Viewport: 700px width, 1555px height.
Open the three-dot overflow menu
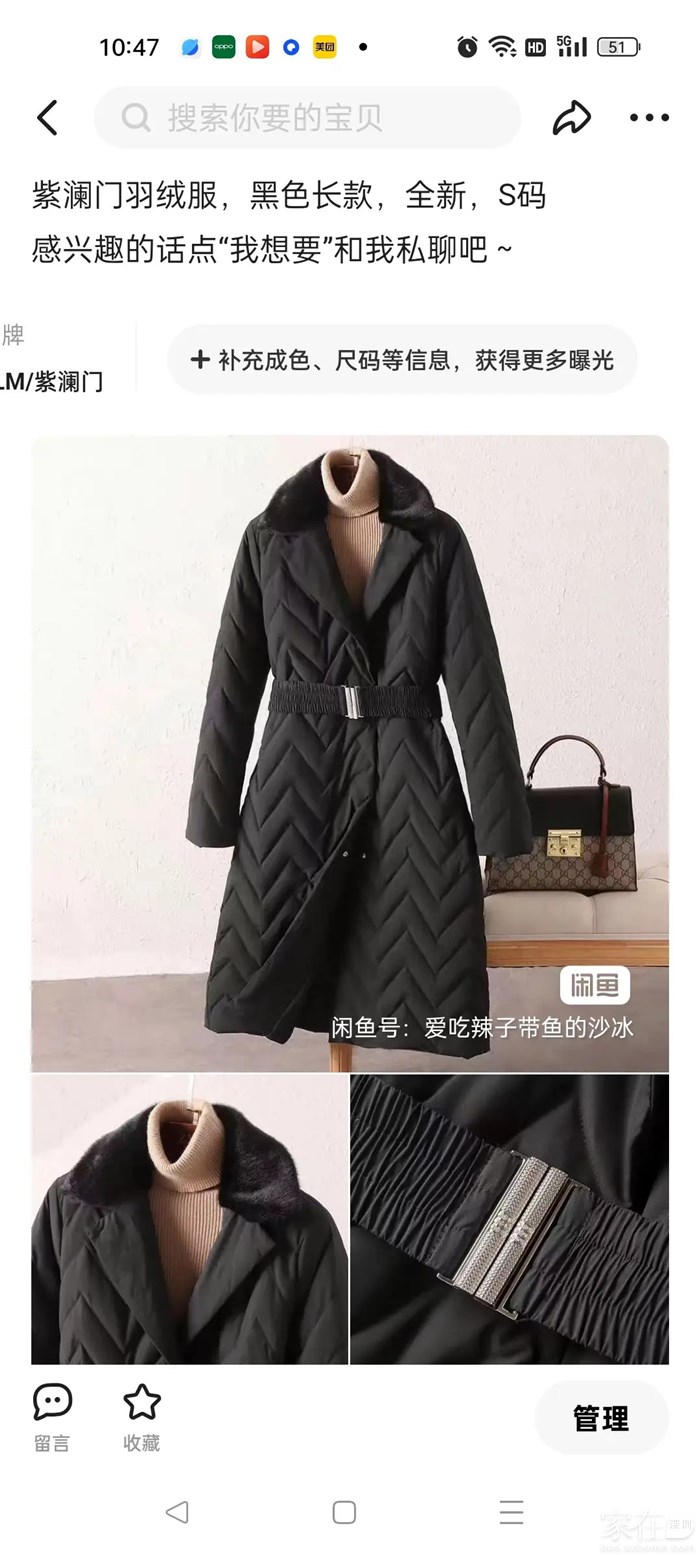click(x=649, y=118)
